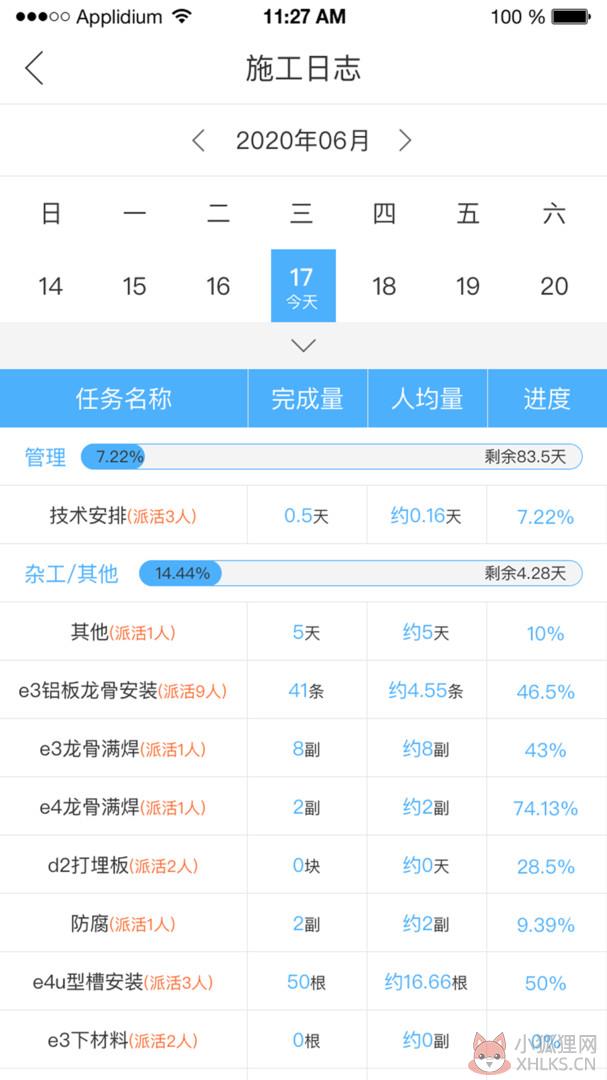Open the 技术安排 task row
The image size is (607, 1080).
(303, 515)
